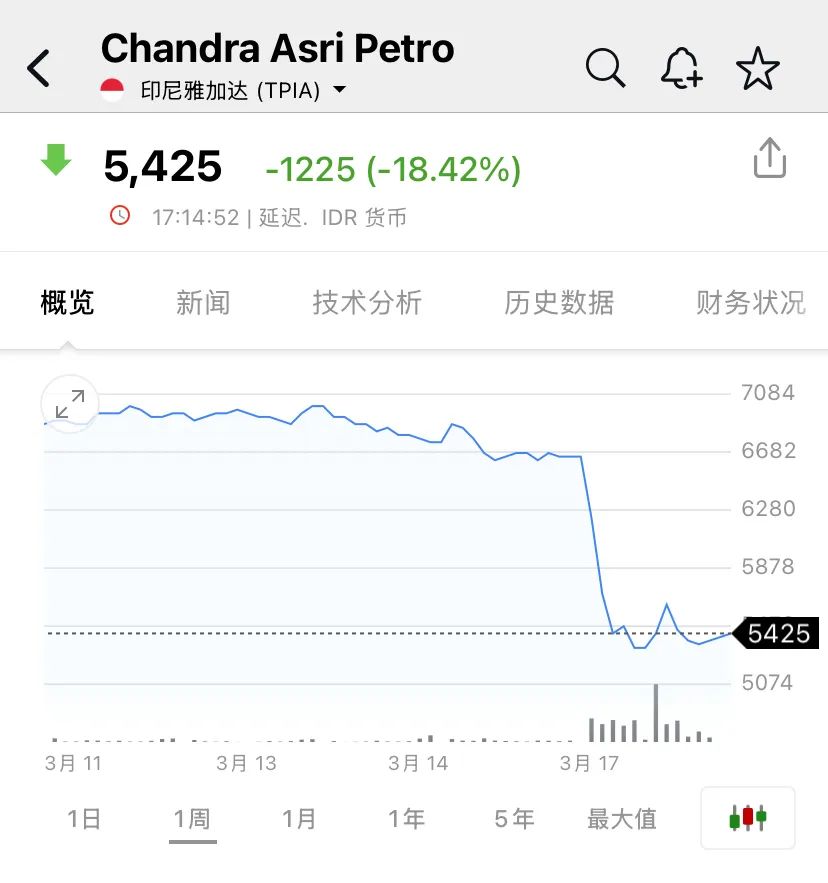Screen dimensions: 828x883
Task: Open the search magnifier
Action: tap(605, 69)
